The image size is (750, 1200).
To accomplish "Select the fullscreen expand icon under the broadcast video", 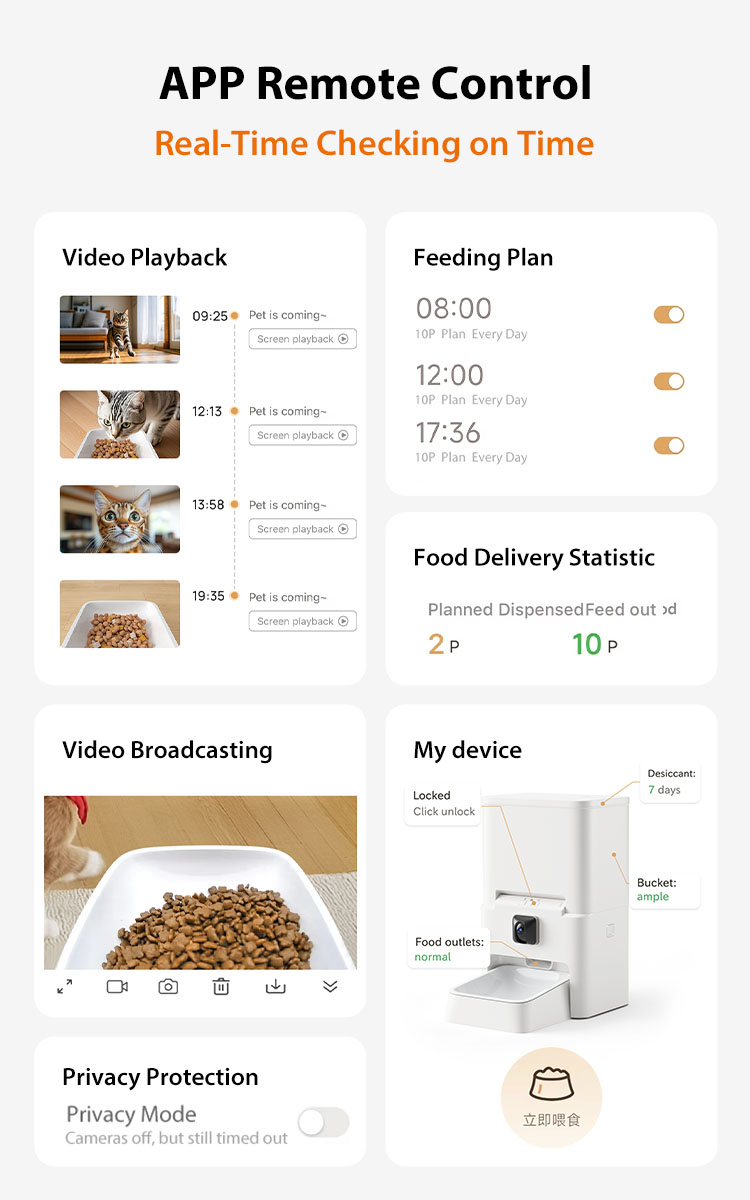I will pyautogui.click(x=65, y=987).
